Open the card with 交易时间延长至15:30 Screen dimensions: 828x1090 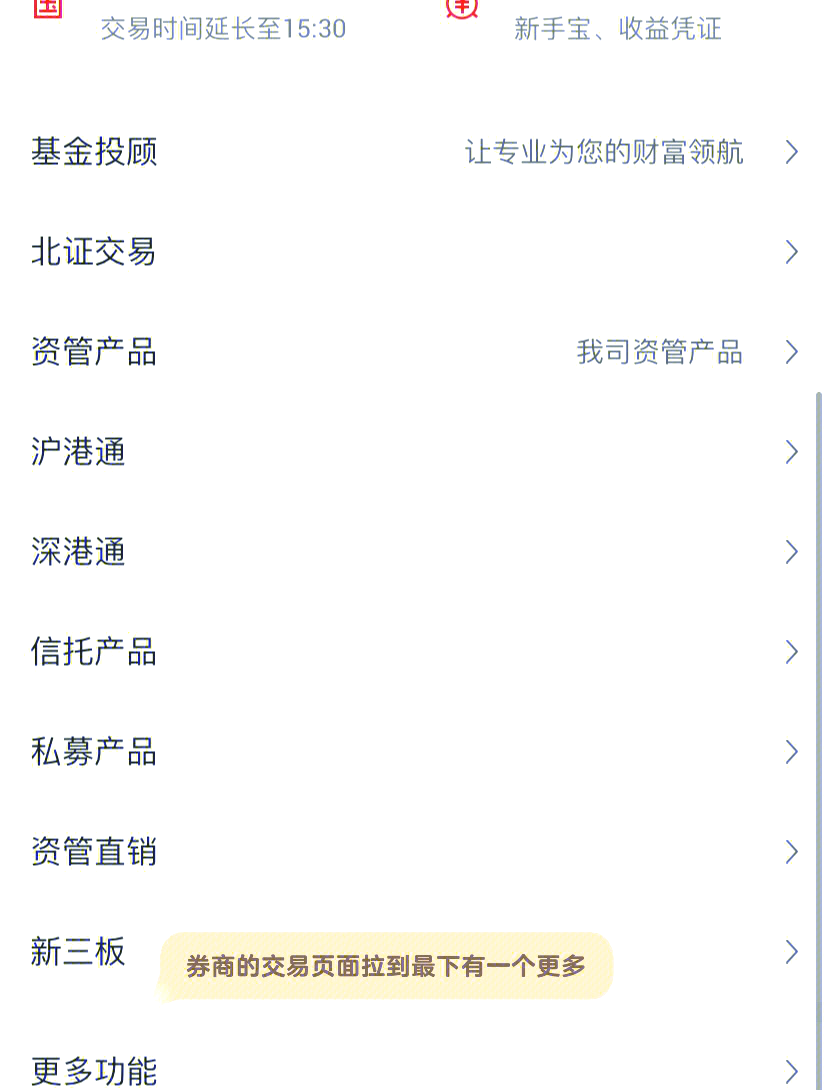pos(223,28)
